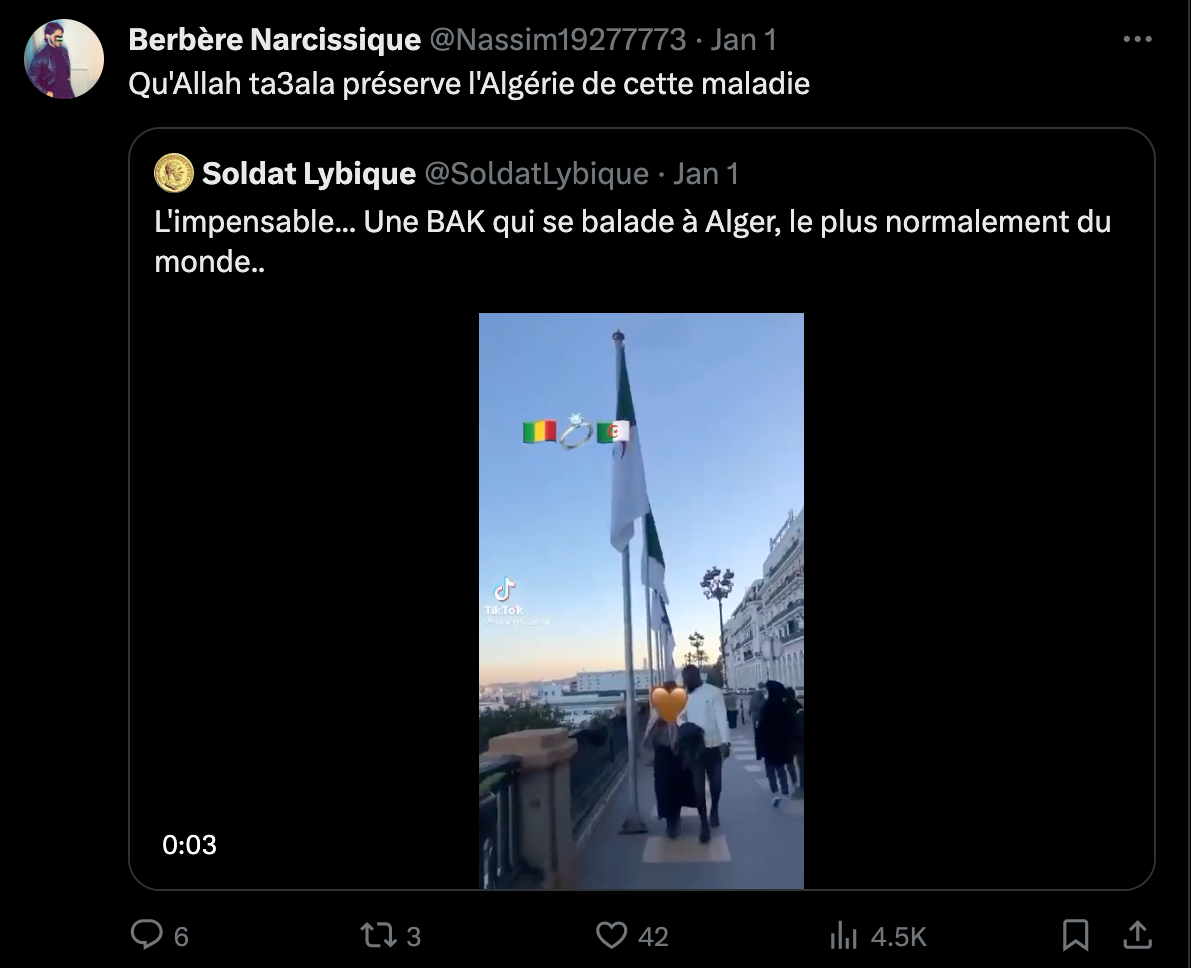View the tweet's analytics
Image resolution: width=1191 pixels, height=968 pixels.
click(x=845, y=935)
